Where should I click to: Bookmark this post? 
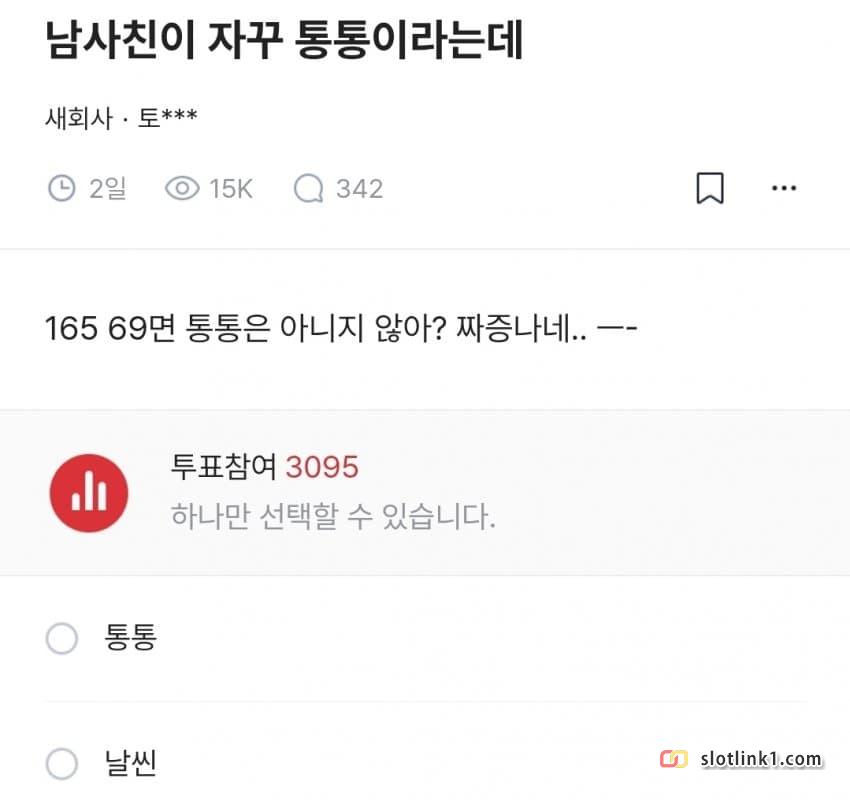point(710,188)
